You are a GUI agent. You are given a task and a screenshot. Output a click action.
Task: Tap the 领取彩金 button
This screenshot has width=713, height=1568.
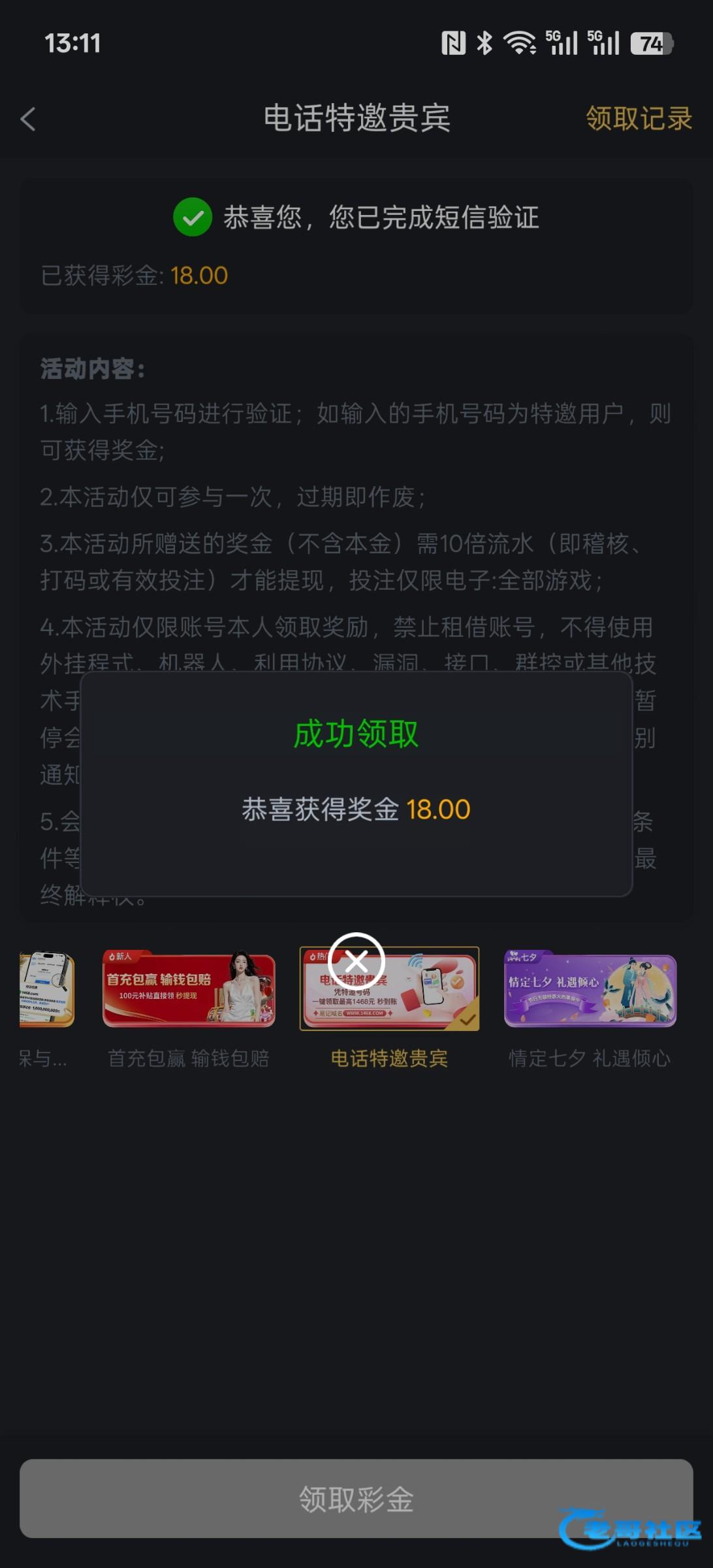[x=356, y=1499]
